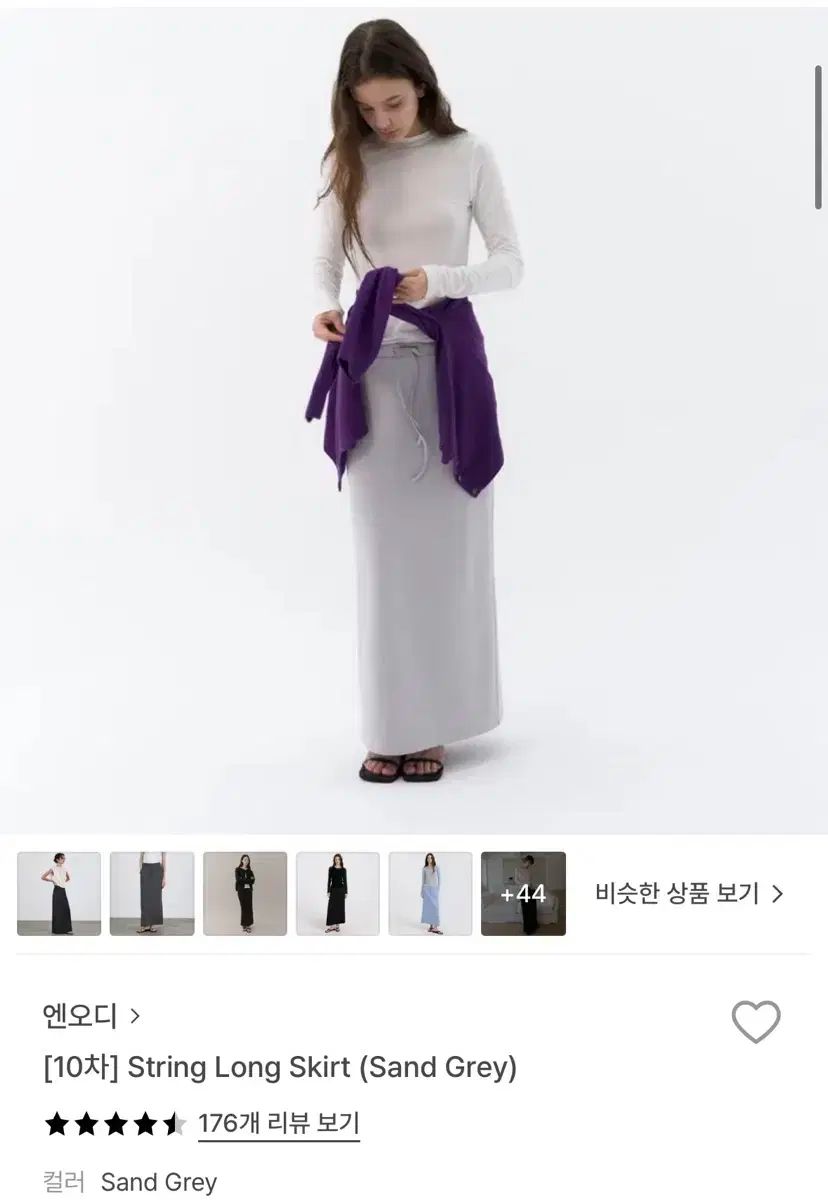
Task: Tap 비슷한 상품 보기 to see similar products
Action: (x=689, y=893)
